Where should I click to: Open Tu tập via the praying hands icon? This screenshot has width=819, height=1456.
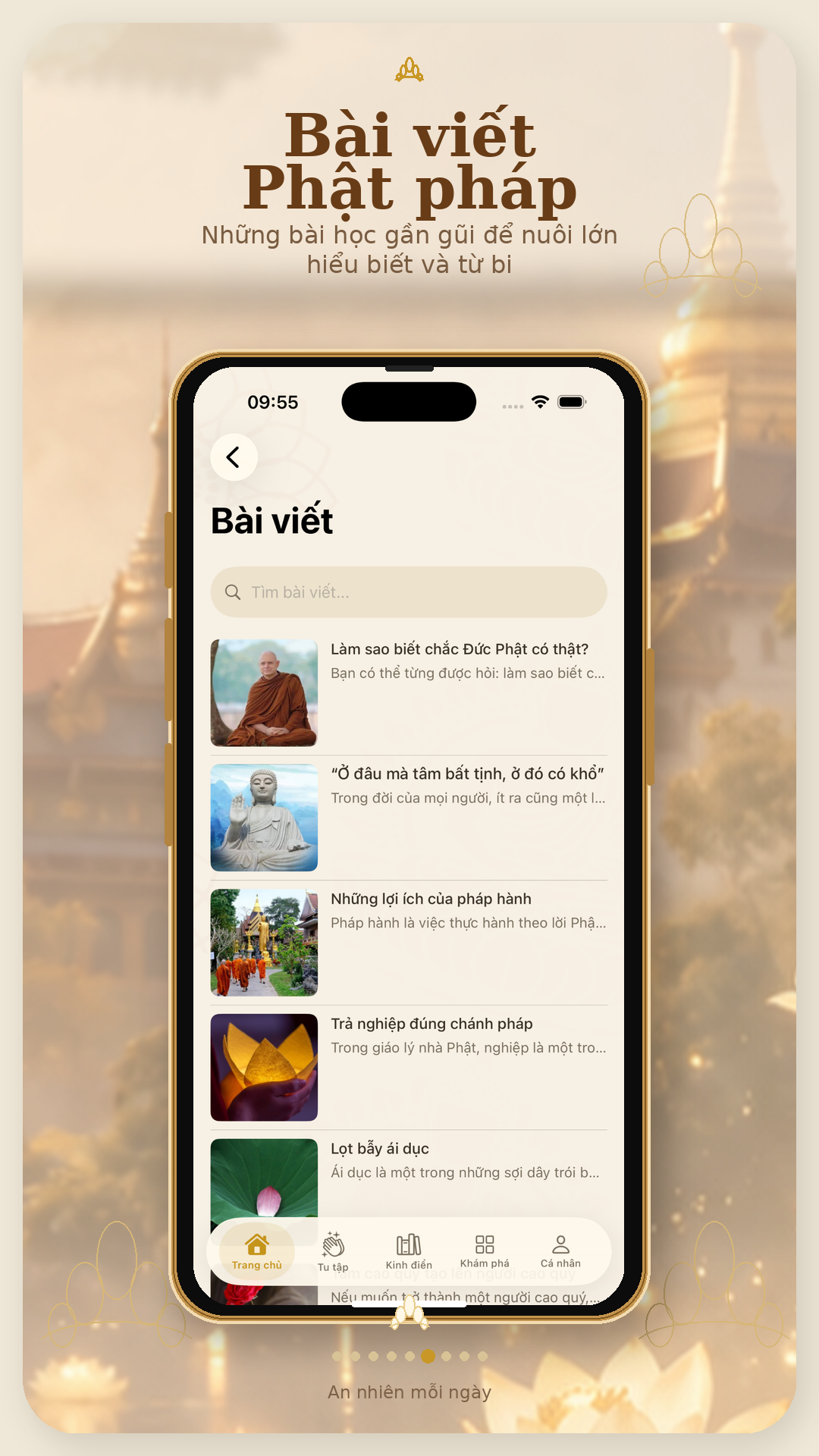click(x=334, y=1241)
